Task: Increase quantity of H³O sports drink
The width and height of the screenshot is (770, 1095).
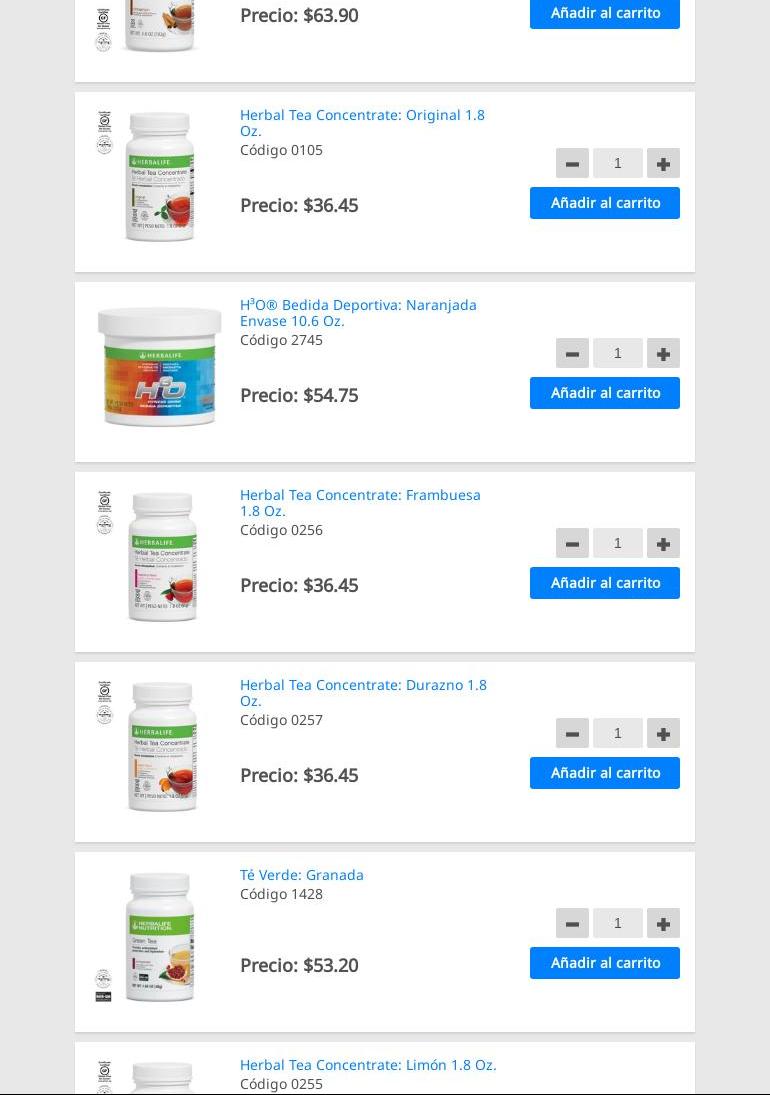Action: (x=663, y=353)
